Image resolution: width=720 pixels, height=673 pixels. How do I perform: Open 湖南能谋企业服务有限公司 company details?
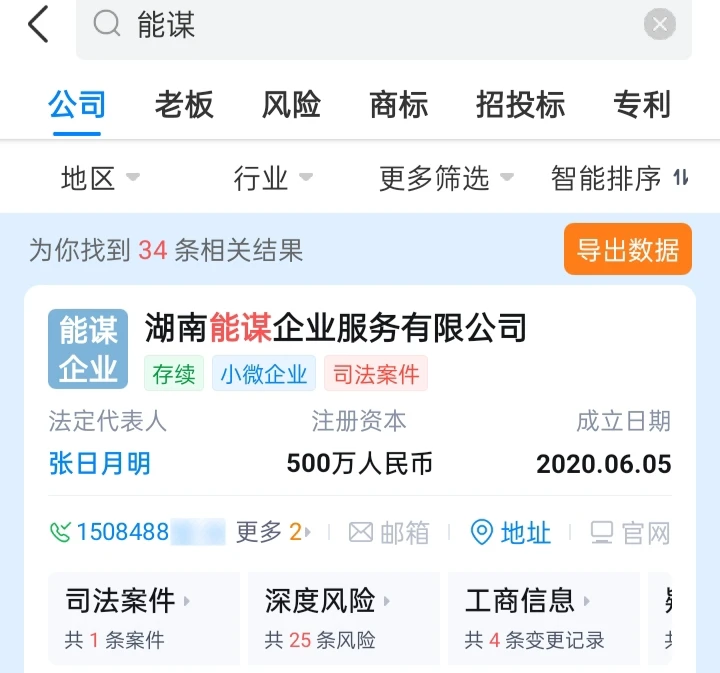point(336,327)
